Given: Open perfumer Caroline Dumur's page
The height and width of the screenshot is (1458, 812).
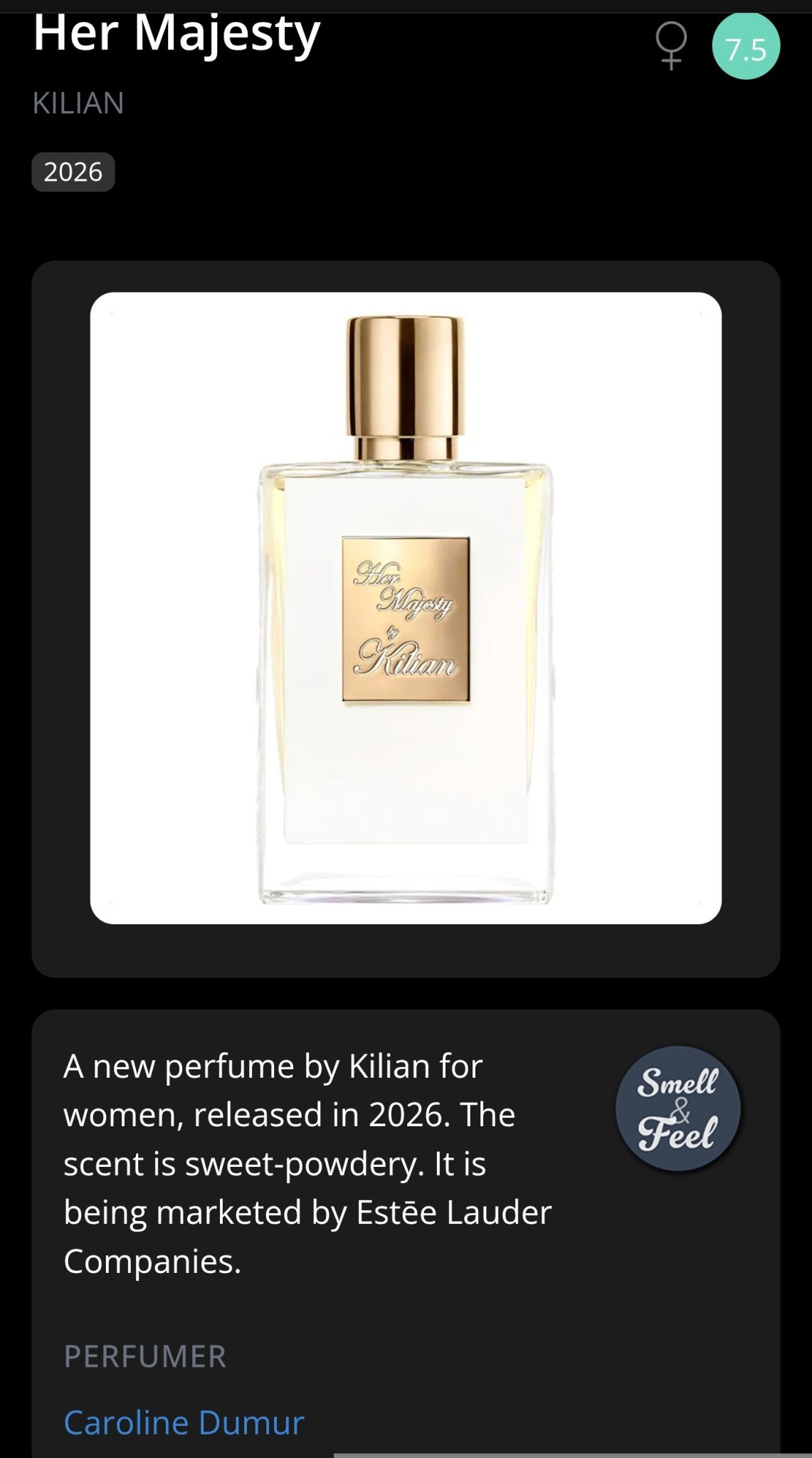Looking at the screenshot, I should click(x=184, y=1422).
